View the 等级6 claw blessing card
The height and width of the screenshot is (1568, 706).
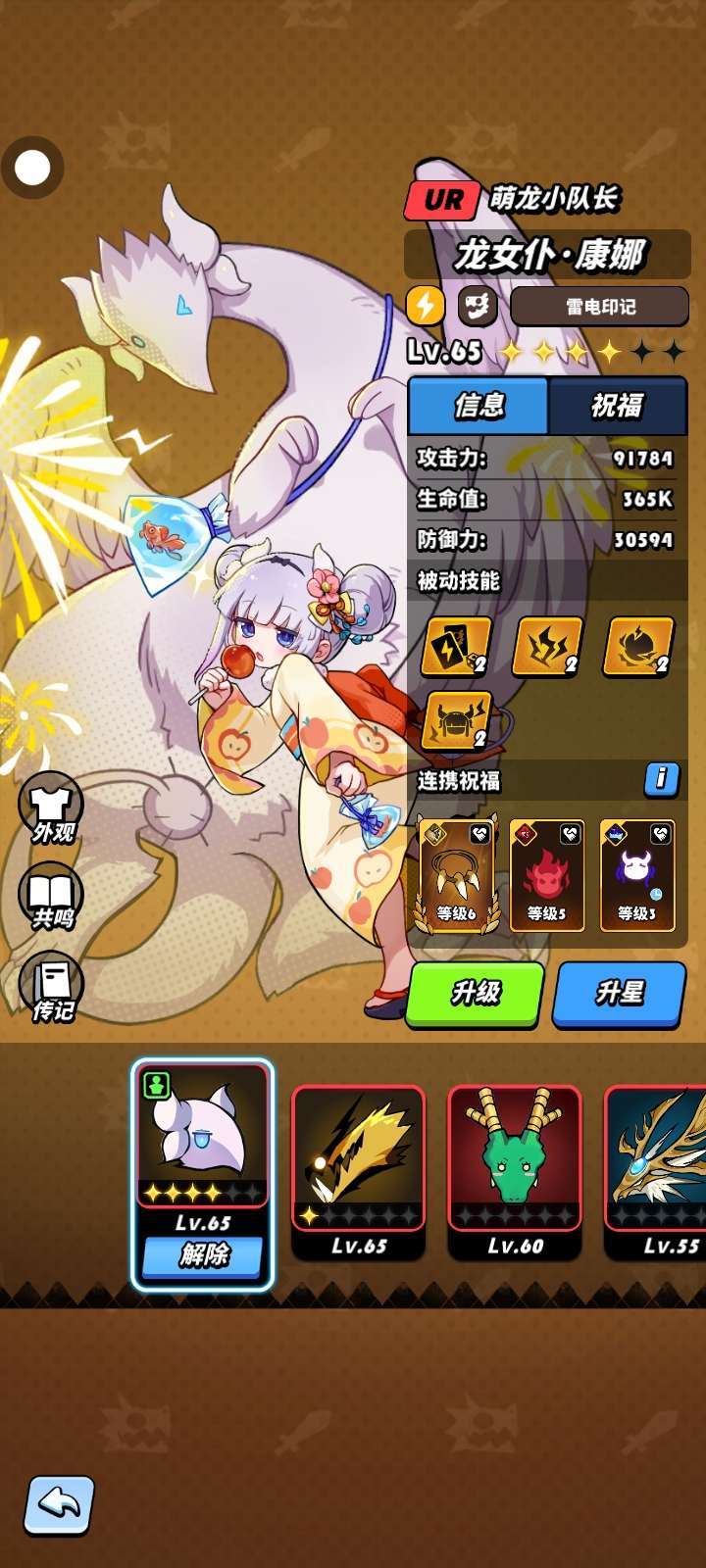(x=456, y=875)
